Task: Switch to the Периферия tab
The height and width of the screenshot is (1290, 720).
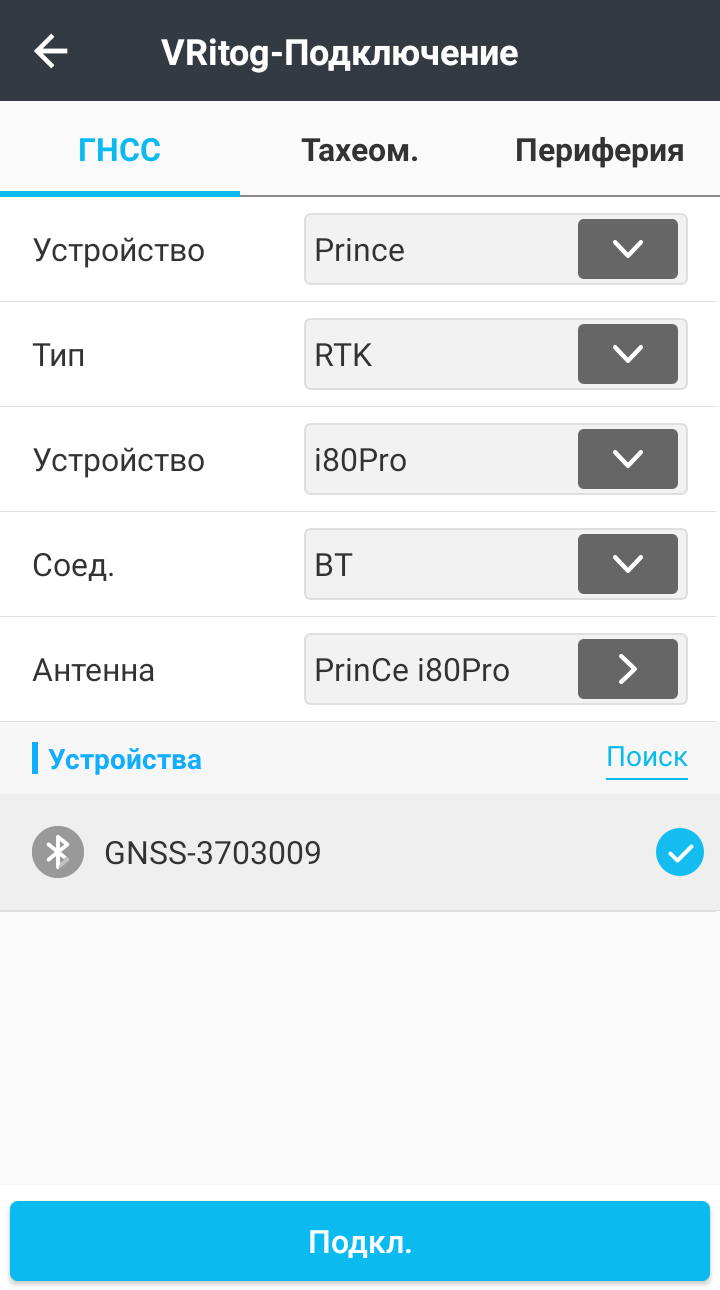Action: tap(600, 150)
